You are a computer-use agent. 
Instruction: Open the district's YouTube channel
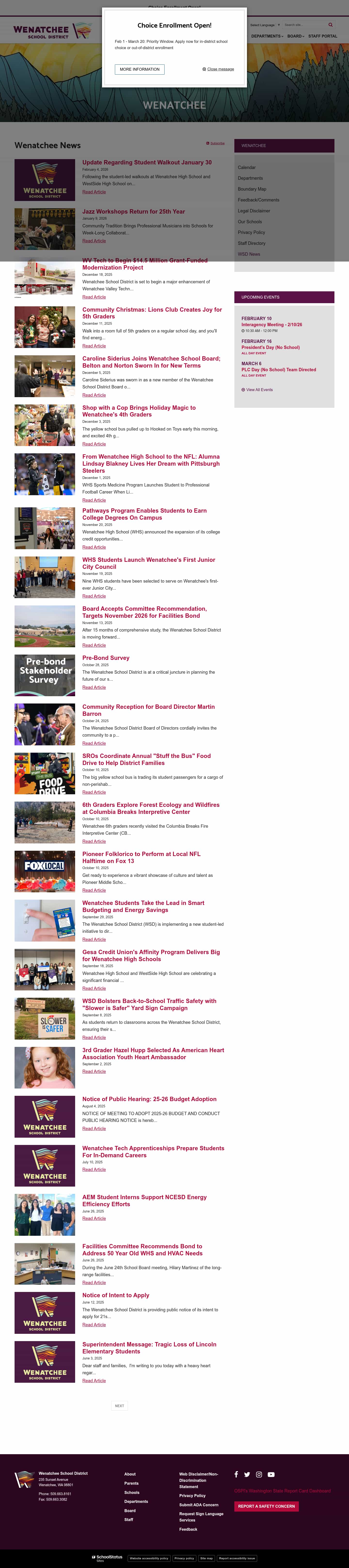coord(271,1474)
